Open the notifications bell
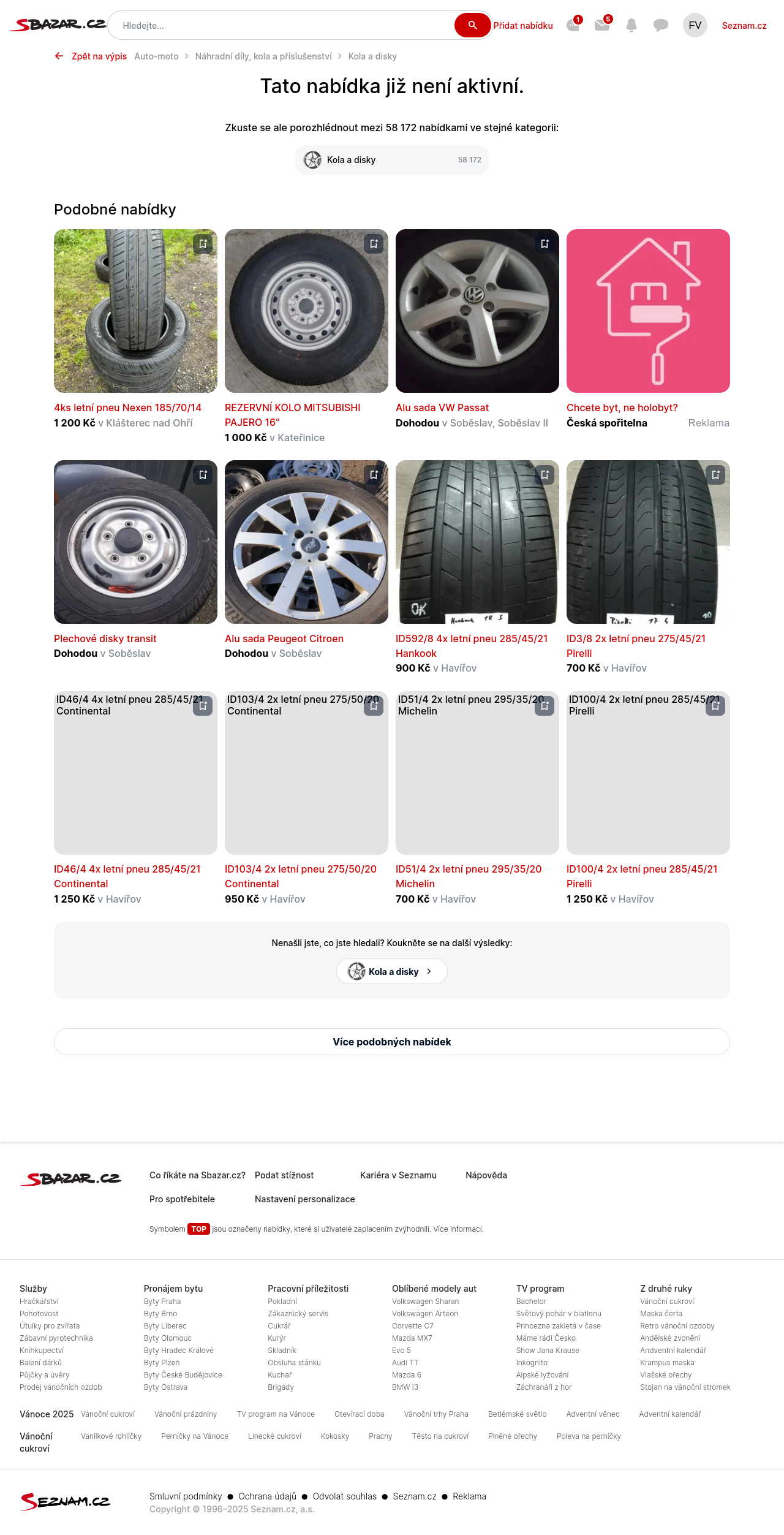 (631, 25)
